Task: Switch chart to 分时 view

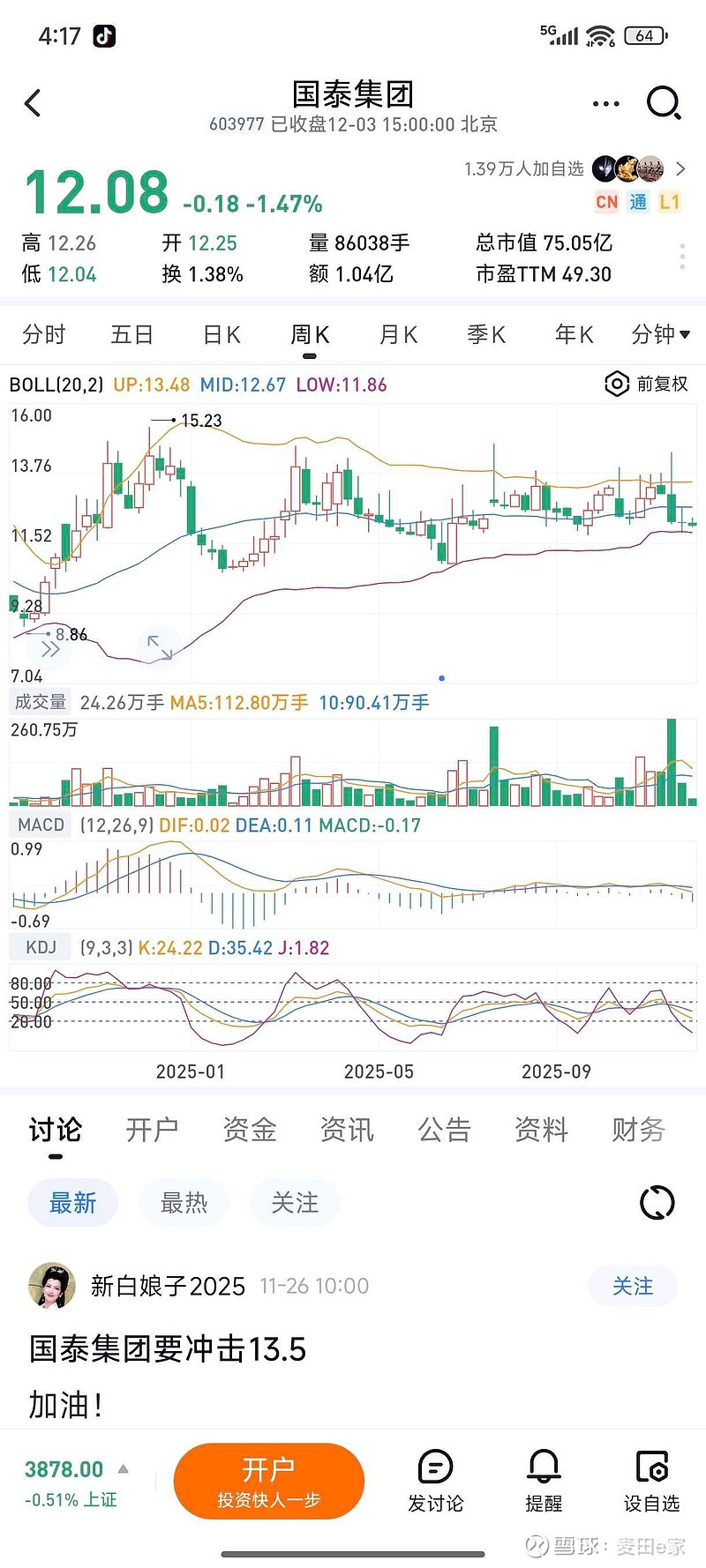Action: click(x=44, y=335)
